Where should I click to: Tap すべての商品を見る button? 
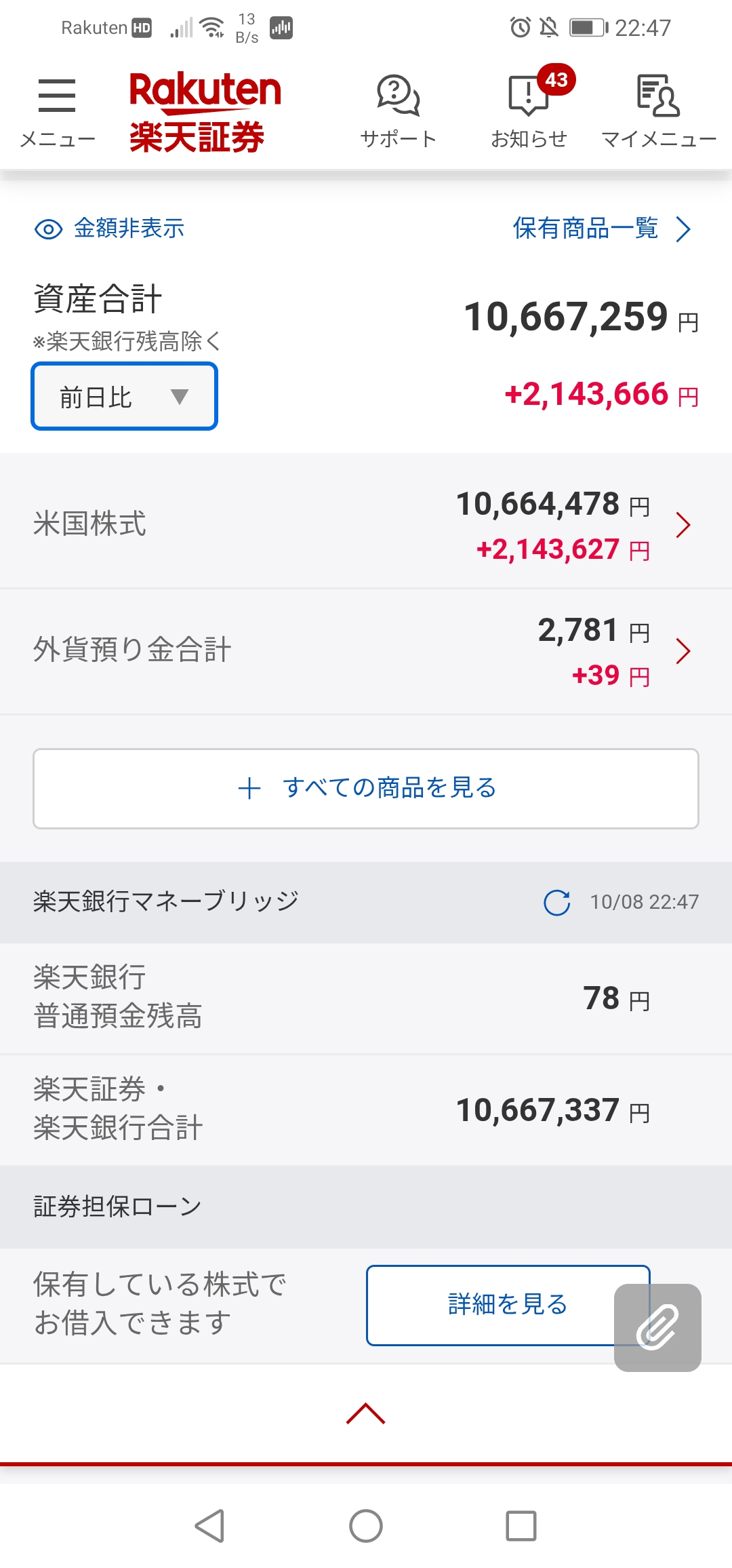coord(366,788)
